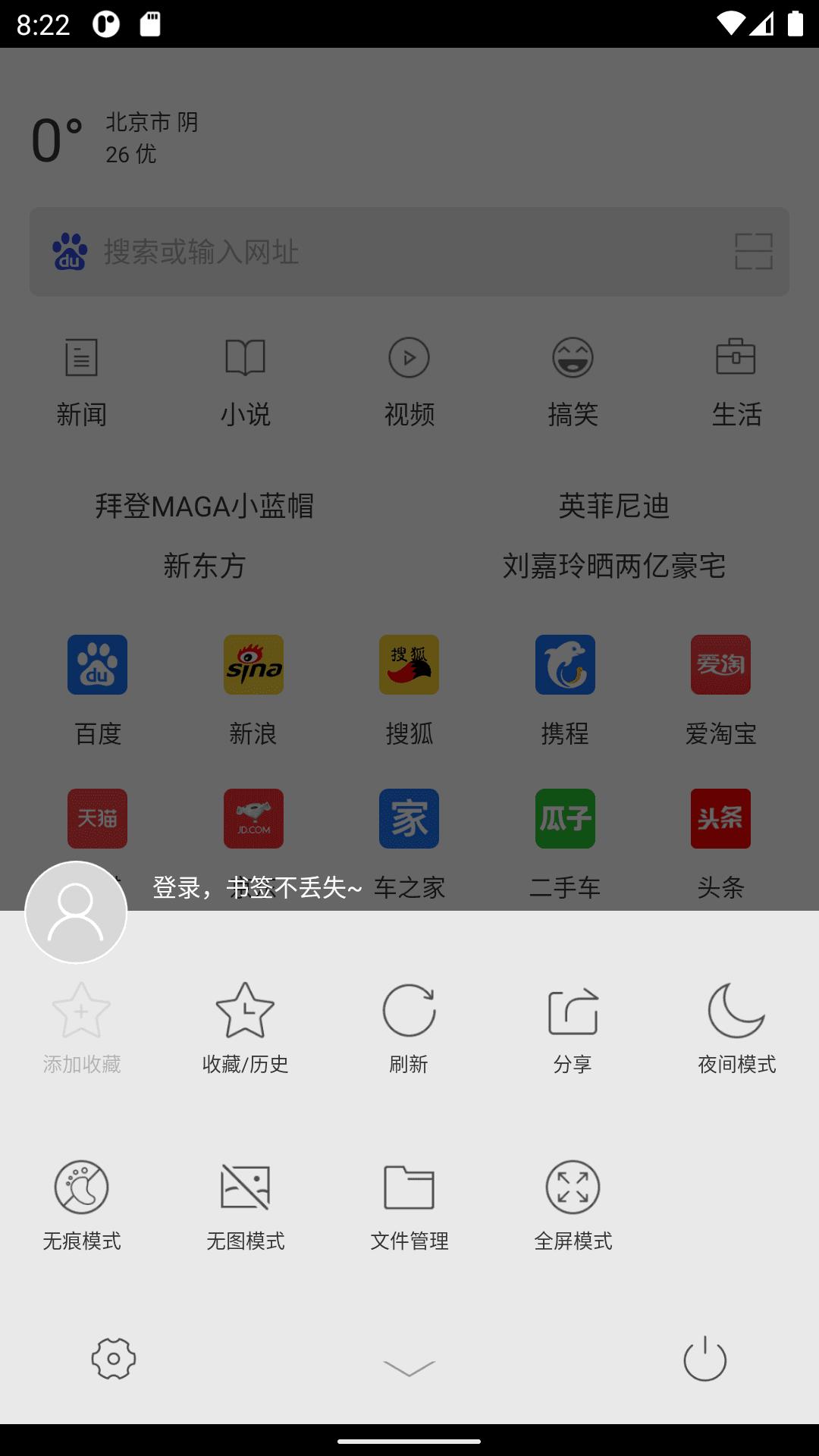Image resolution: width=819 pixels, height=1456 pixels.
Task: Open the settings gear icon
Action: pos(114,1359)
